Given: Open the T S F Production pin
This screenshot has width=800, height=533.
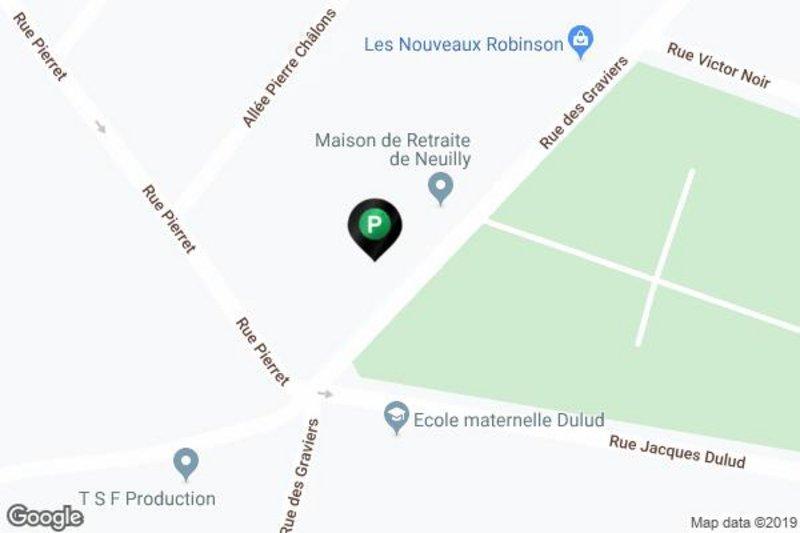Looking at the screenshot, I should (185, 463).
